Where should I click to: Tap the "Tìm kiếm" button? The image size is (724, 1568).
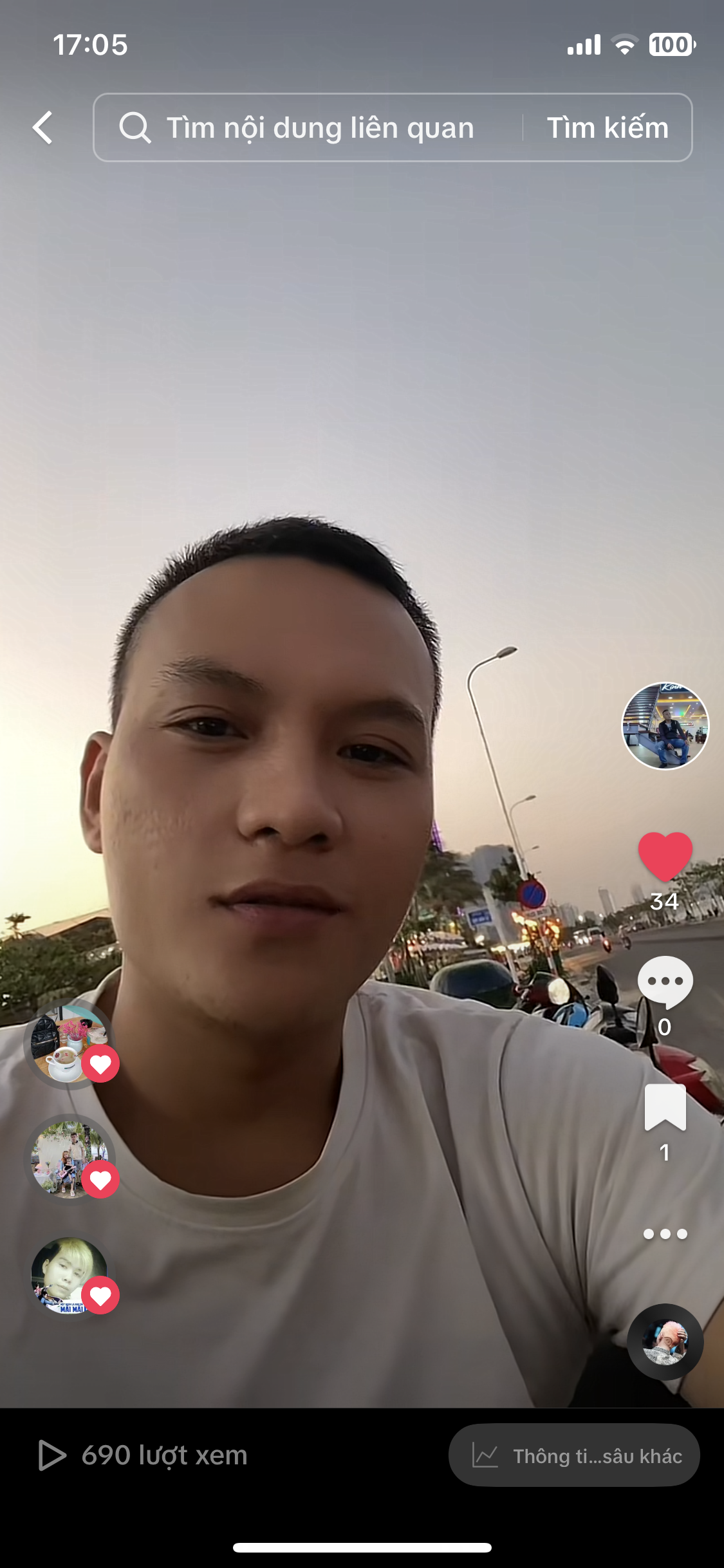608,127
